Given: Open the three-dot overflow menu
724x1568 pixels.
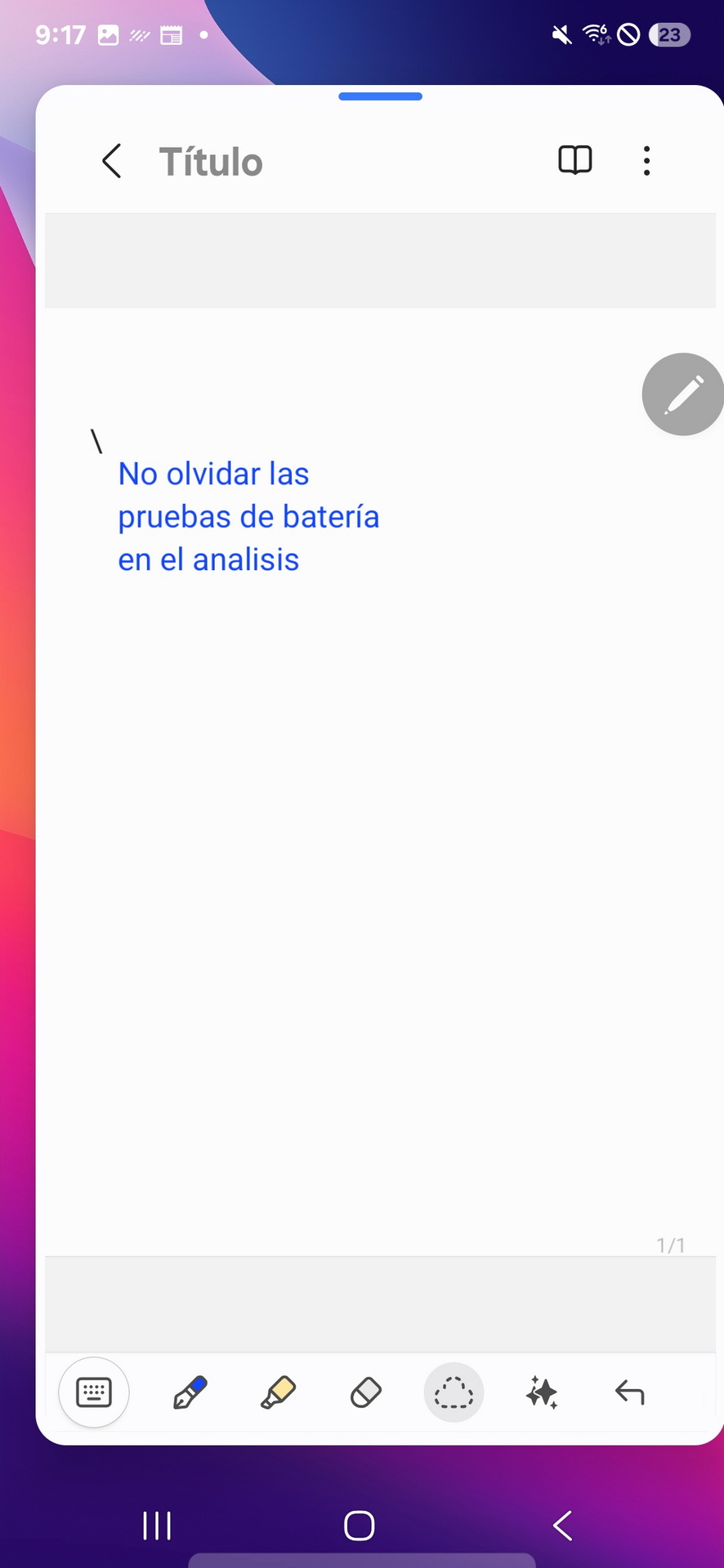Looking at the screenshot, I should (646, 161).
